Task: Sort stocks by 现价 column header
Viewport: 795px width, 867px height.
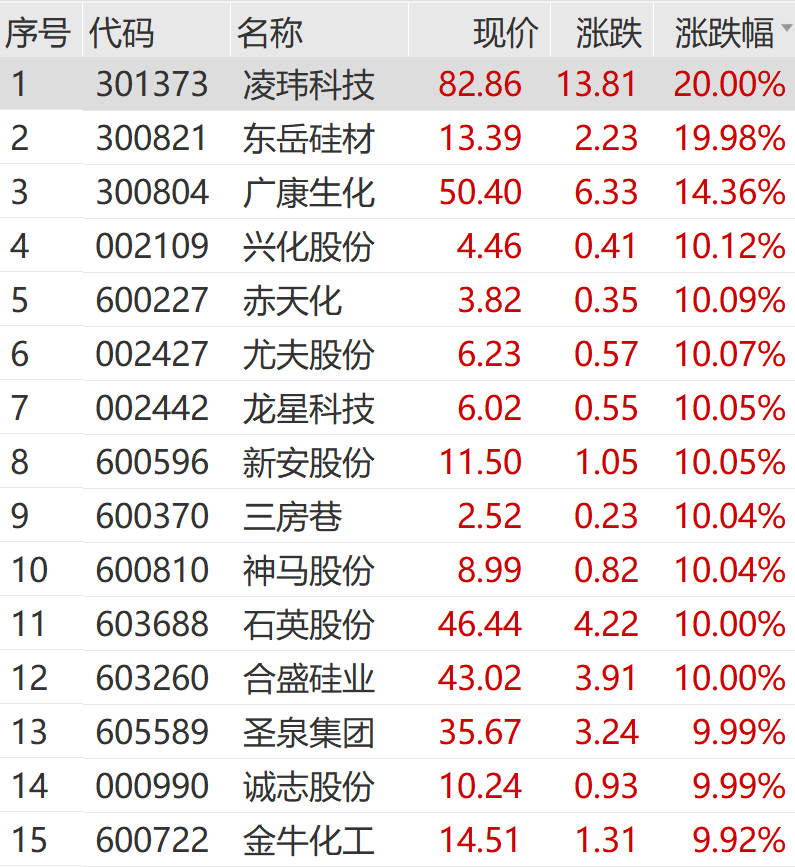Action: [x=505, y=33]
